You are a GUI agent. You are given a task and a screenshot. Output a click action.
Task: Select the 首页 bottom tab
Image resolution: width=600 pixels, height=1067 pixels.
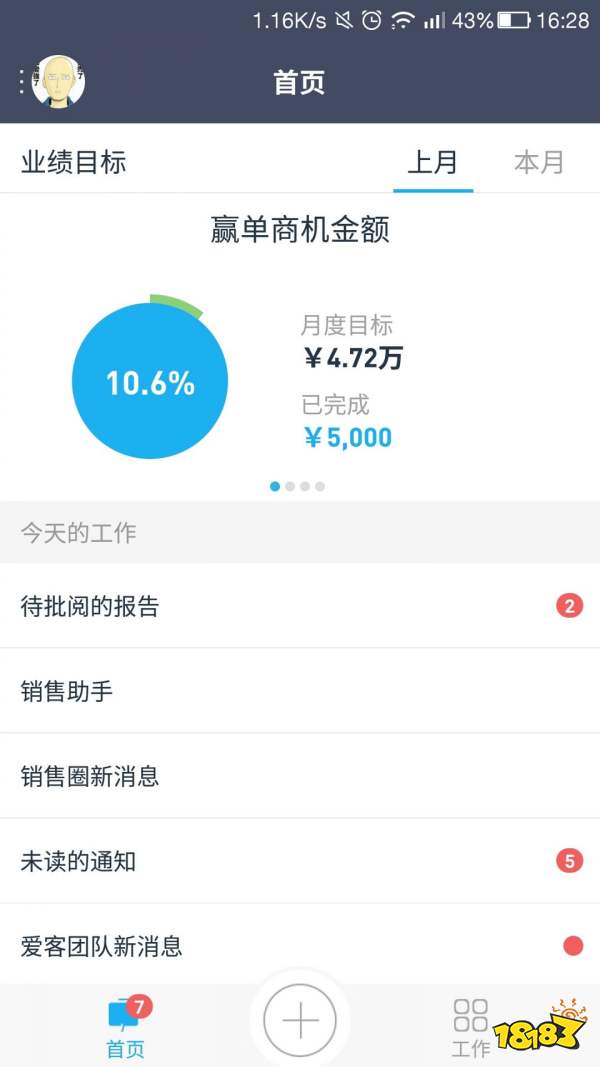(127, 1028)
